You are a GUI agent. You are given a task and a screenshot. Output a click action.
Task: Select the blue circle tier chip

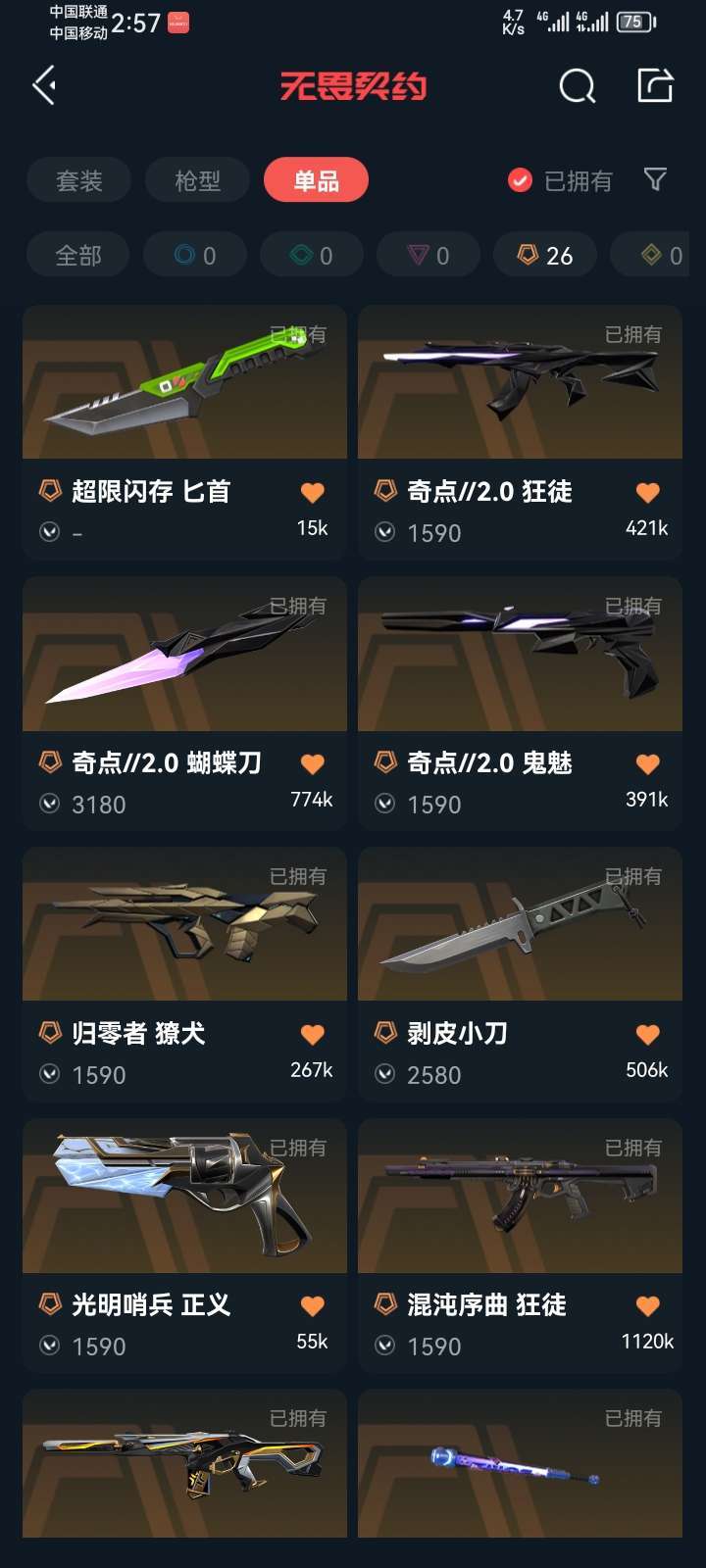[195, 256]
